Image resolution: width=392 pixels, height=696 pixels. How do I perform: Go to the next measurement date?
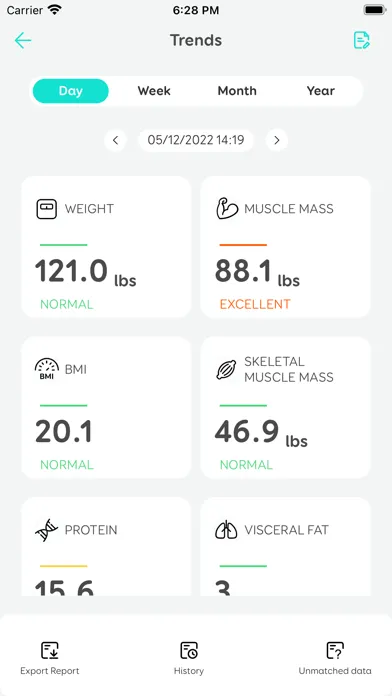coord(277,141)
